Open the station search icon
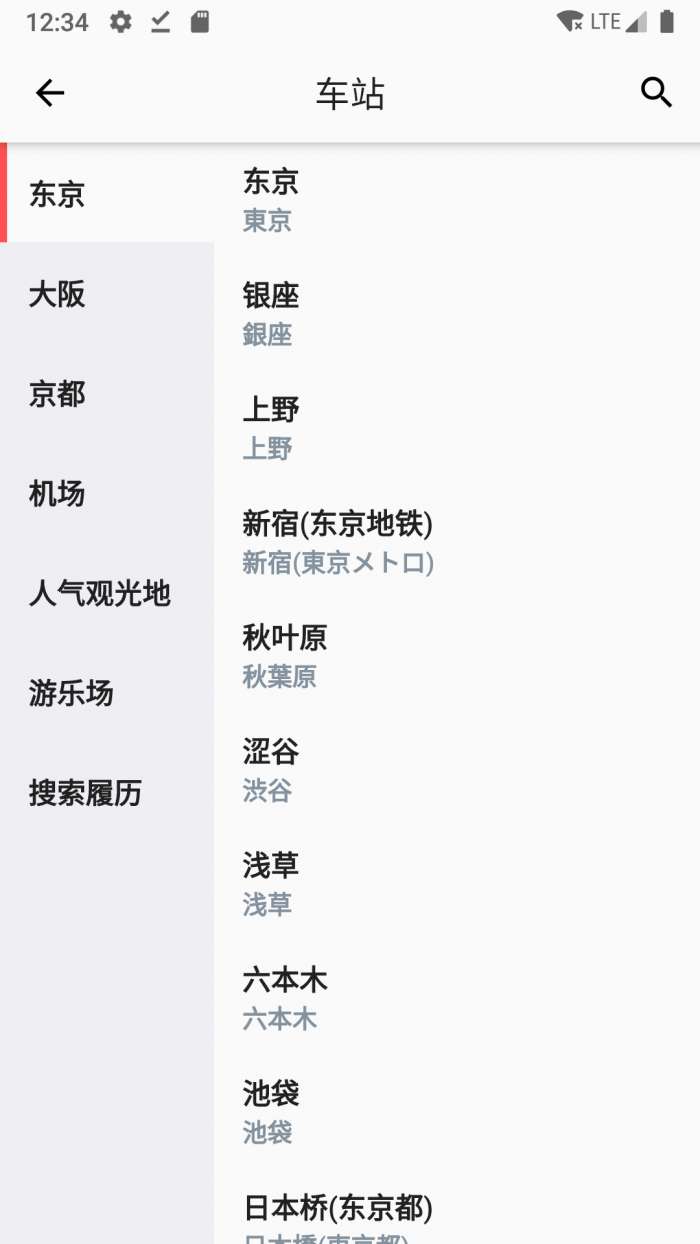Image resolution: width=700 pixels, height=1244 pixels. pos(656,93)
